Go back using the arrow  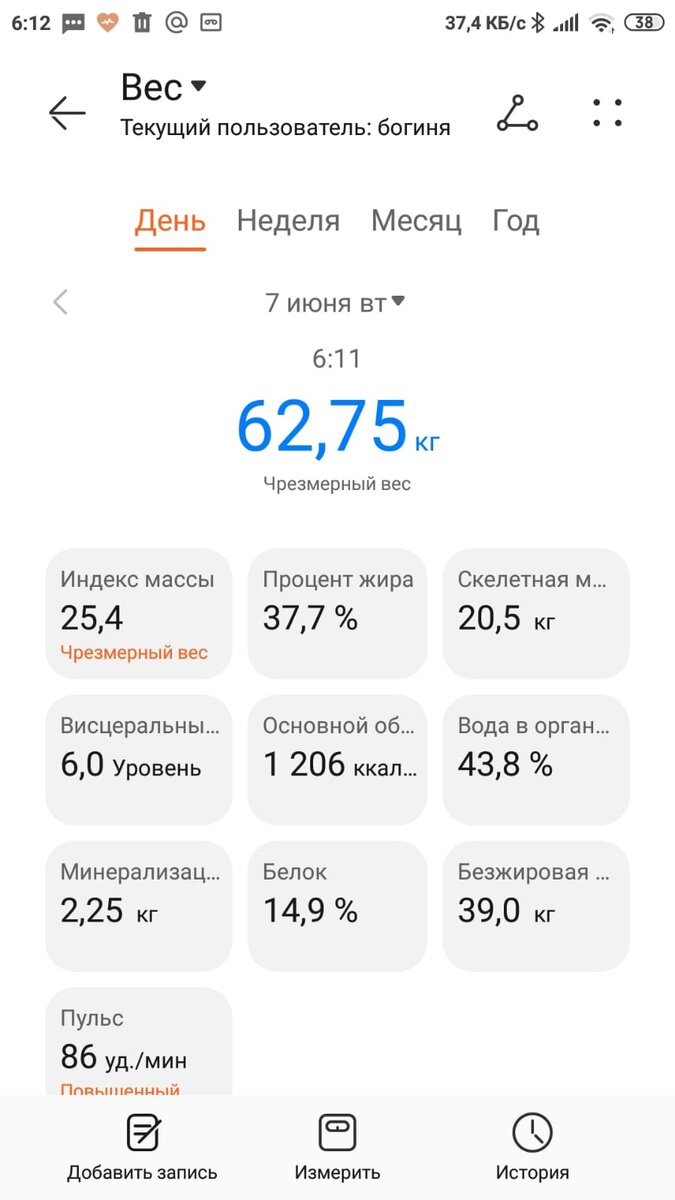click(x=67, y=113)
